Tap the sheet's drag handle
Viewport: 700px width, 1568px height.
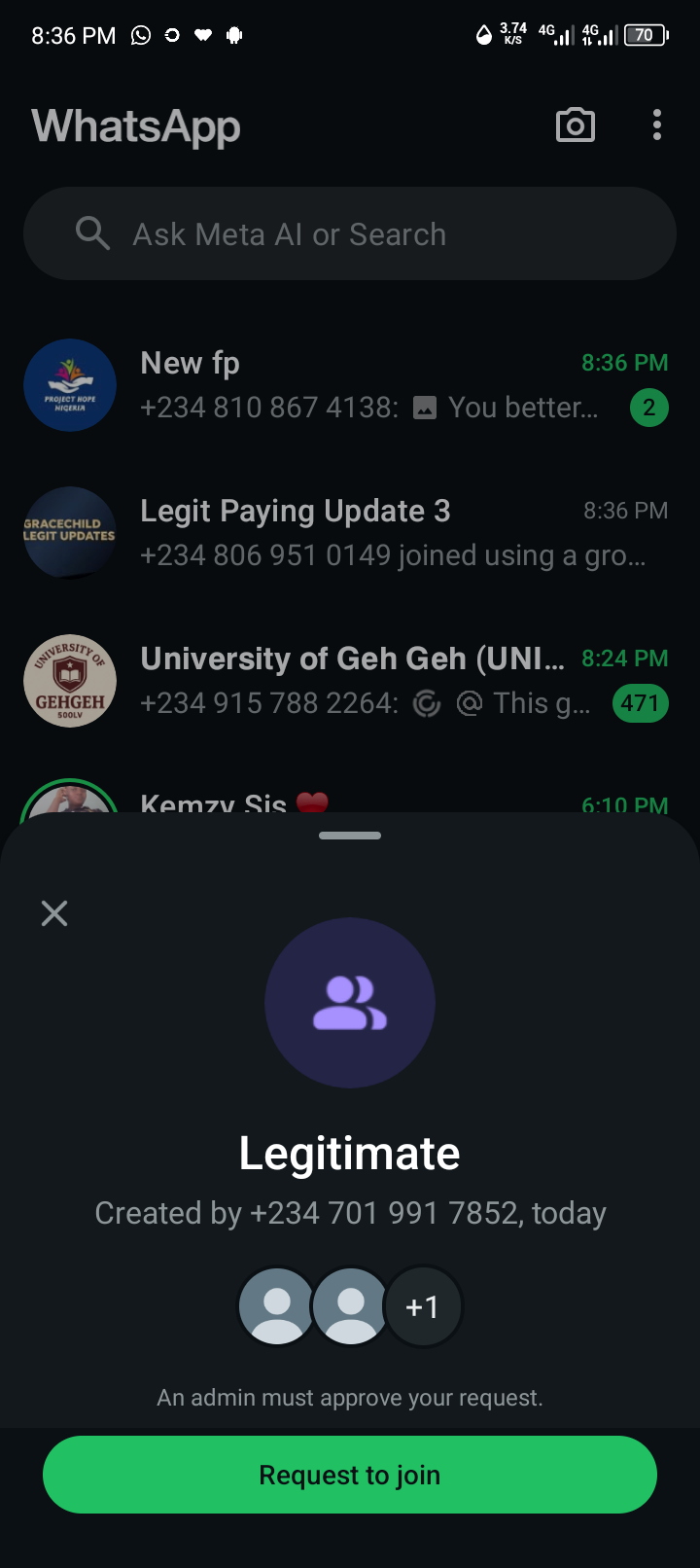coord(350,836)
